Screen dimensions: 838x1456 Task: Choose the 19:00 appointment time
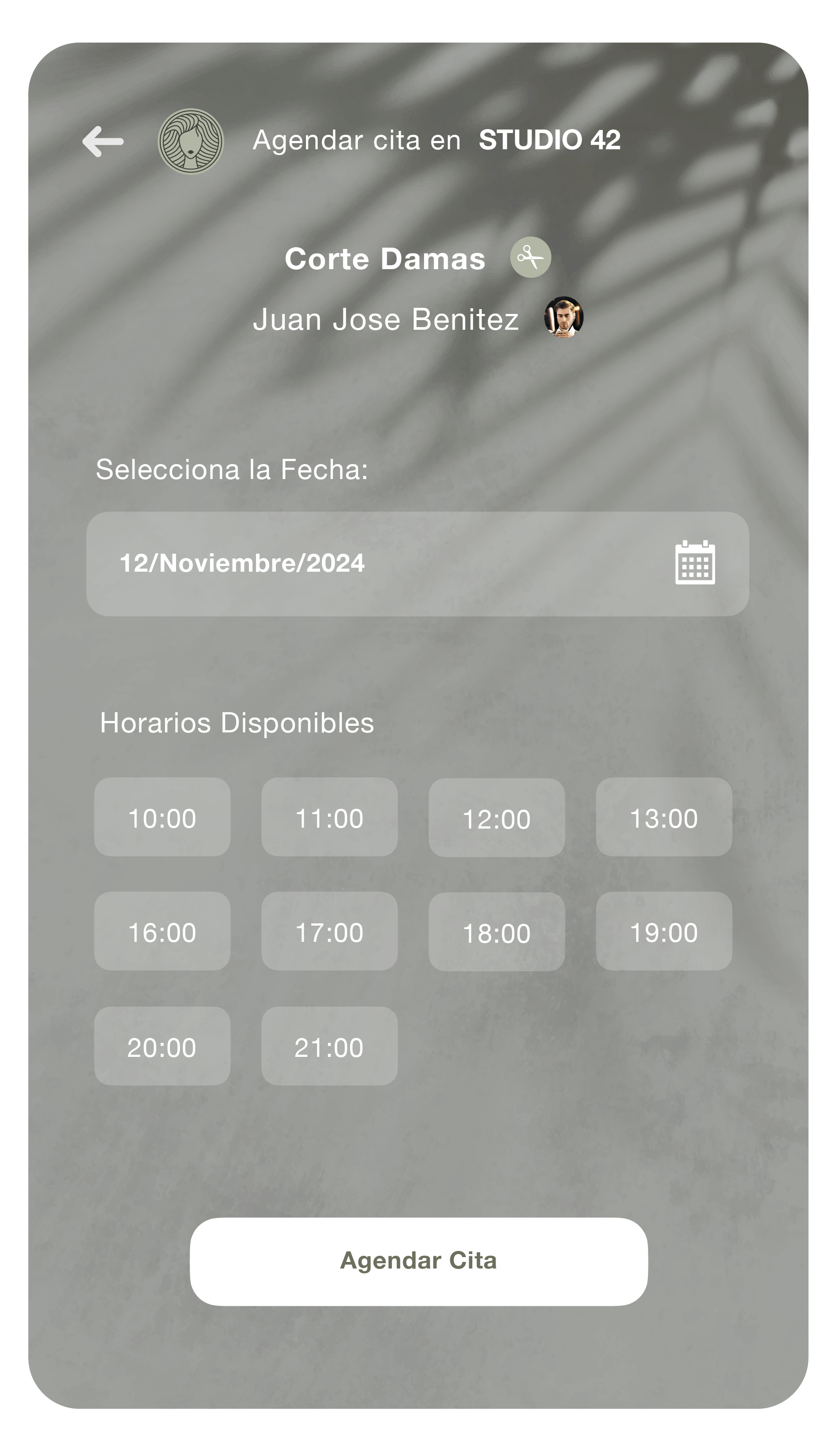point(664,931)
